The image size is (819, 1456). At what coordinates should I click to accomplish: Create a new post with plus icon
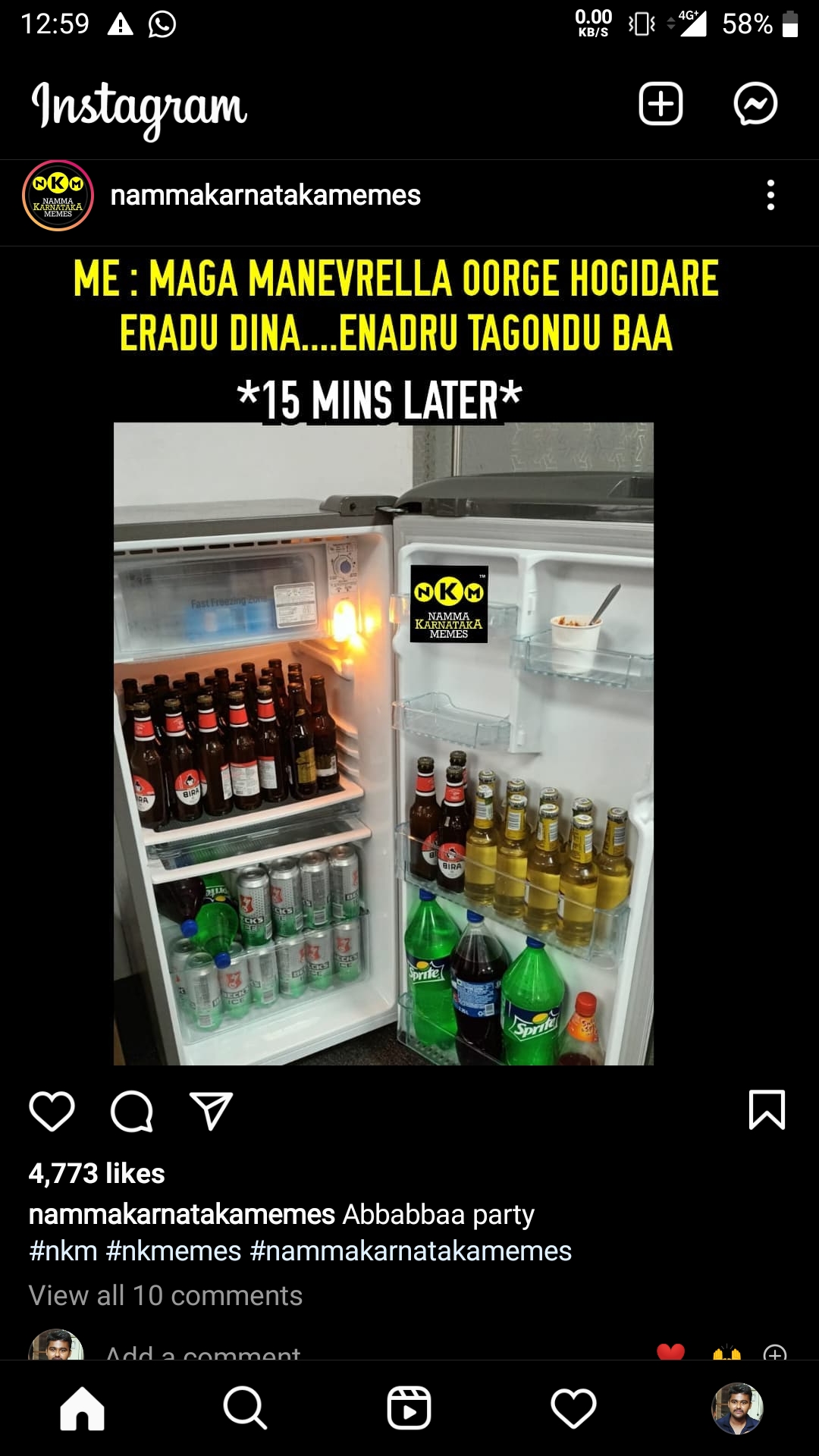click(x=661, y=104)
